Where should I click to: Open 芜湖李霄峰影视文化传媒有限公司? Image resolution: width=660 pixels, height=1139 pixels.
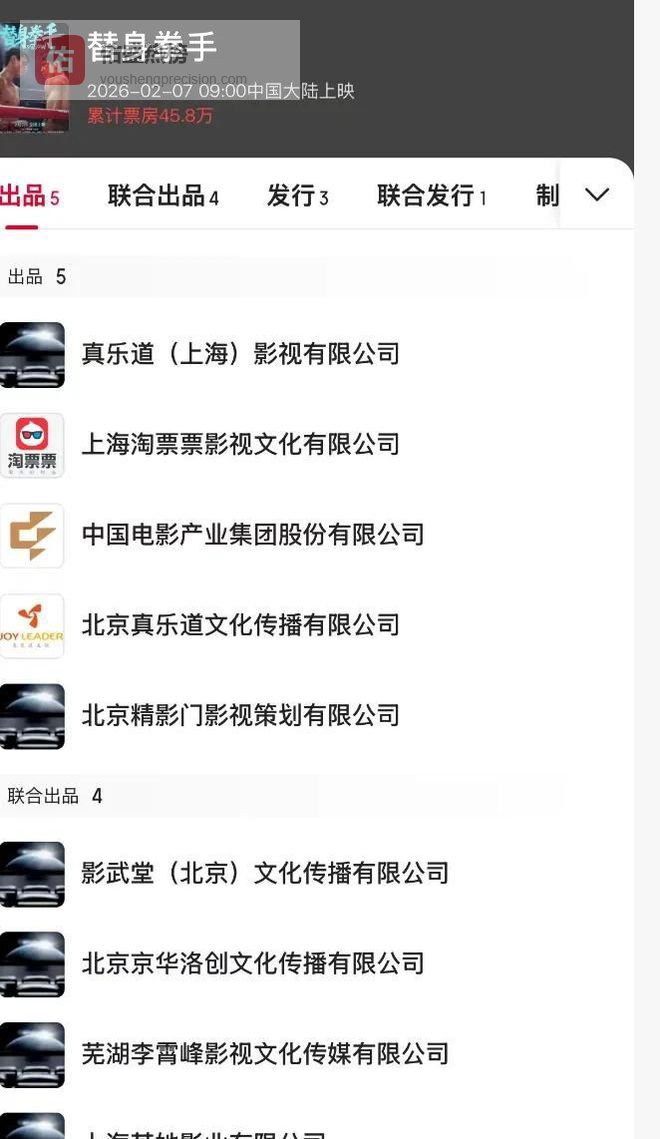[x=264, y=1054]
